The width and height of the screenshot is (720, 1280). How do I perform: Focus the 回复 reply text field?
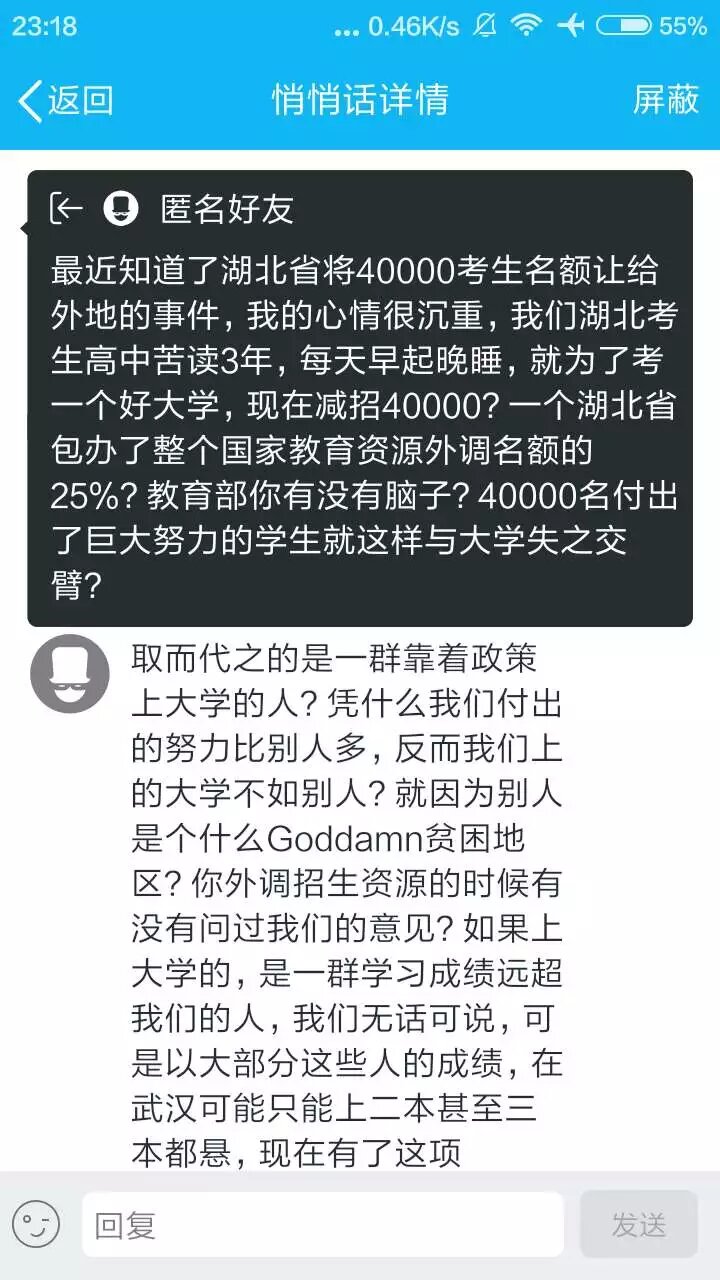[322, 1224]
